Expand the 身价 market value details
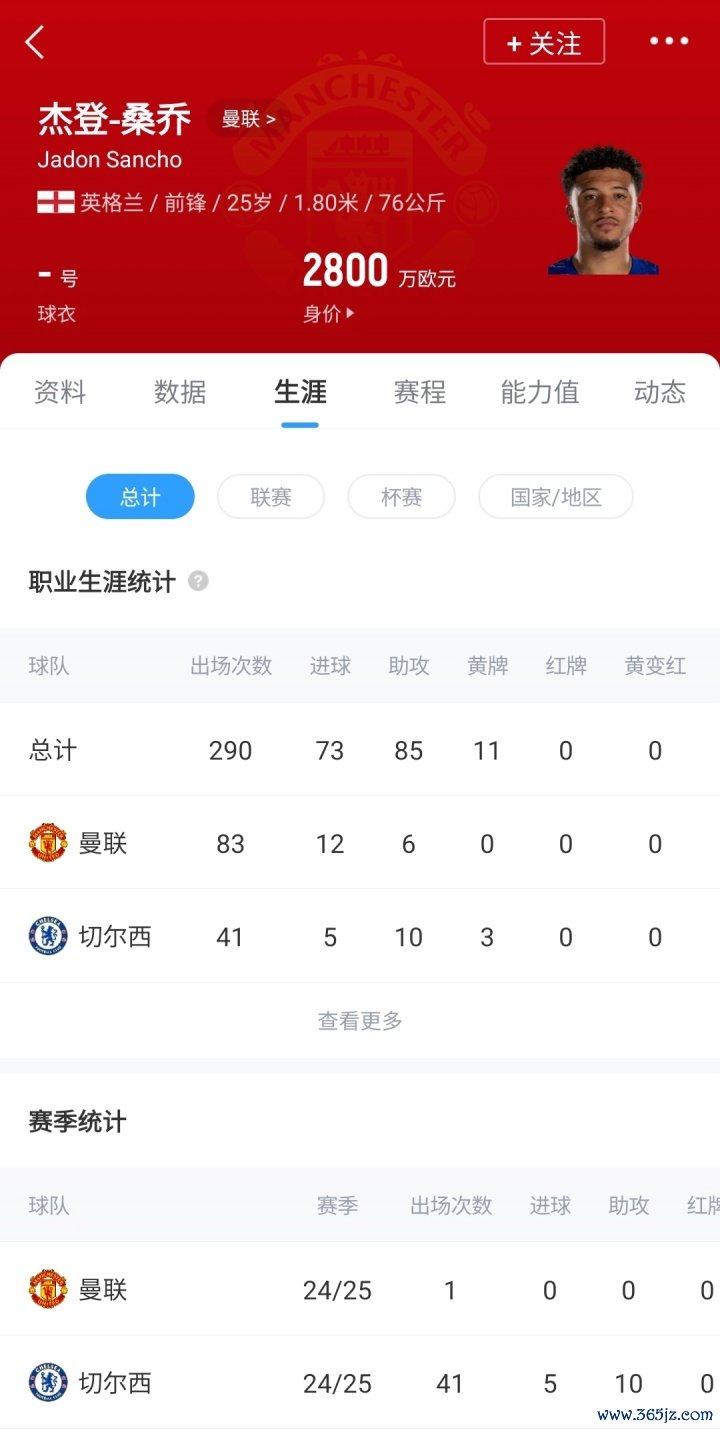Viewport: 720px width, 1430px height. point(329,314)
